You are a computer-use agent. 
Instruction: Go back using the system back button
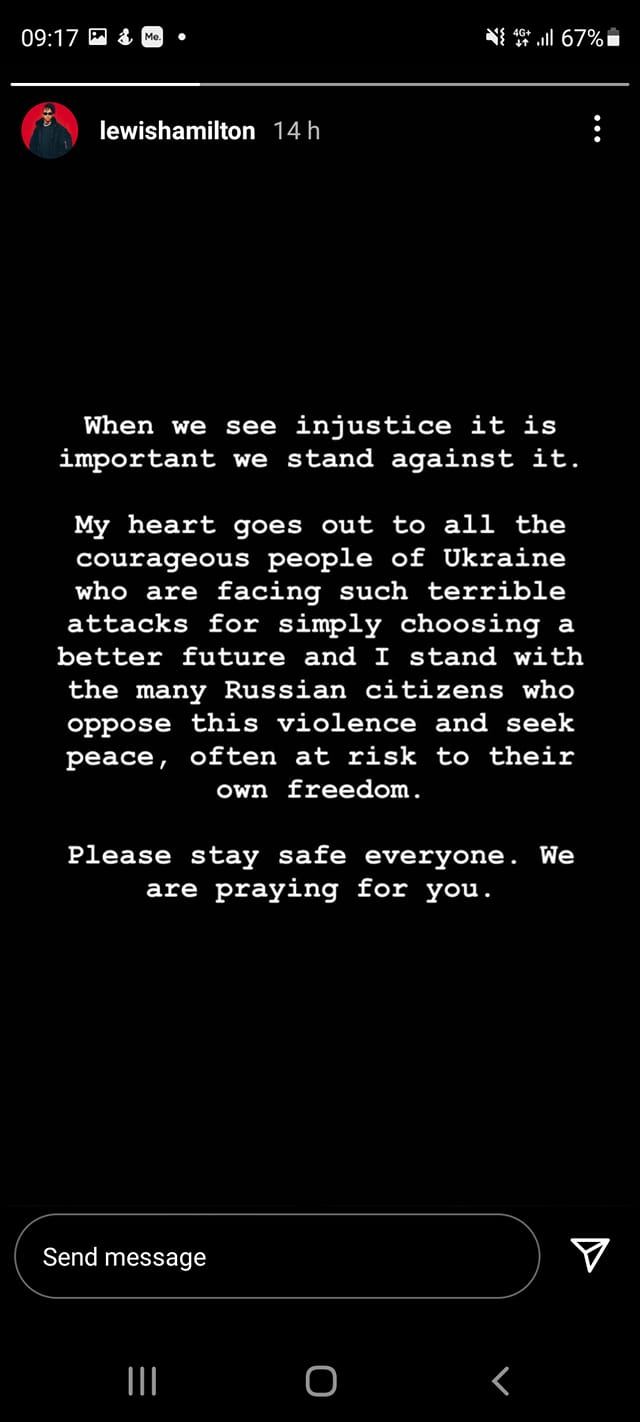tap(500, 1381)
